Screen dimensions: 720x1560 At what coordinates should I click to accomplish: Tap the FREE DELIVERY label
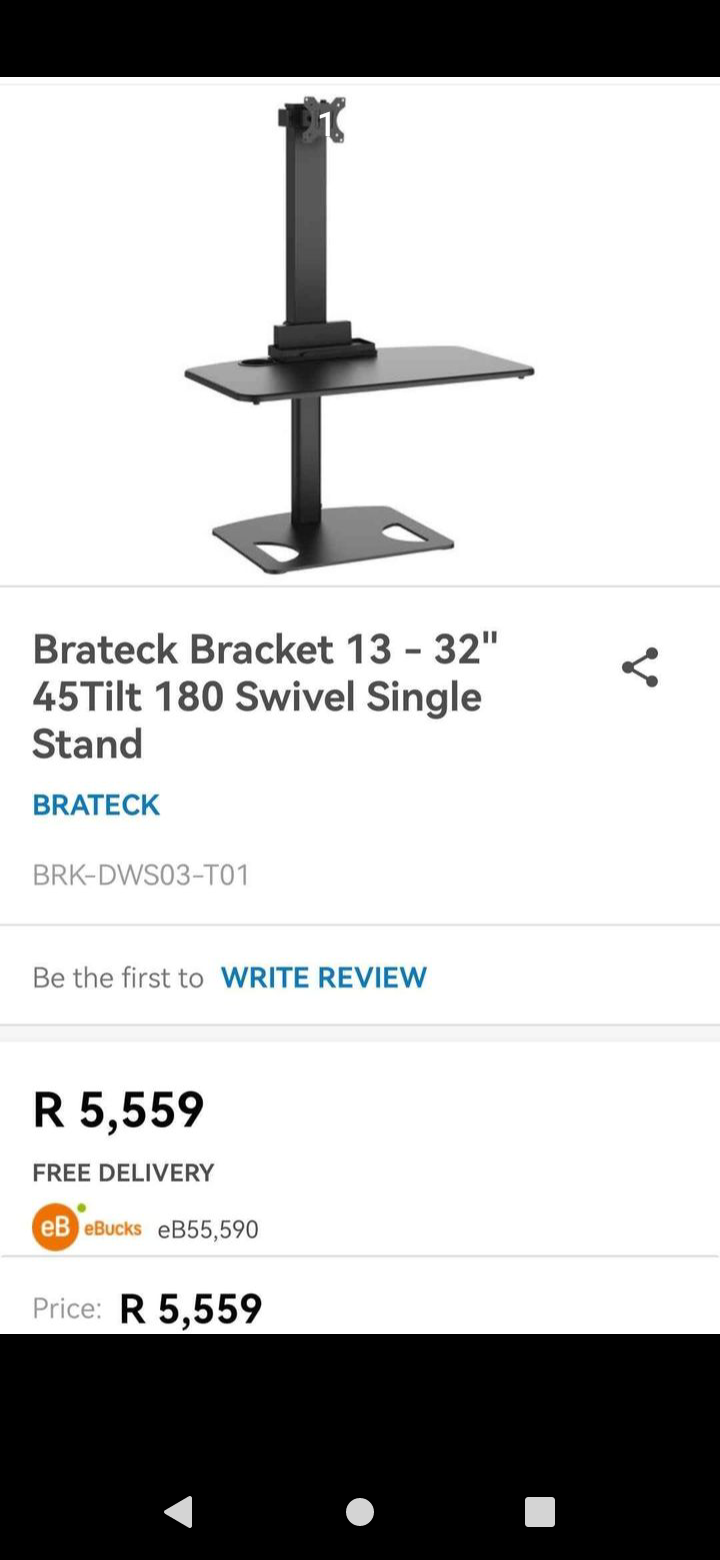pyautogui.click(x=123, y=1173)
